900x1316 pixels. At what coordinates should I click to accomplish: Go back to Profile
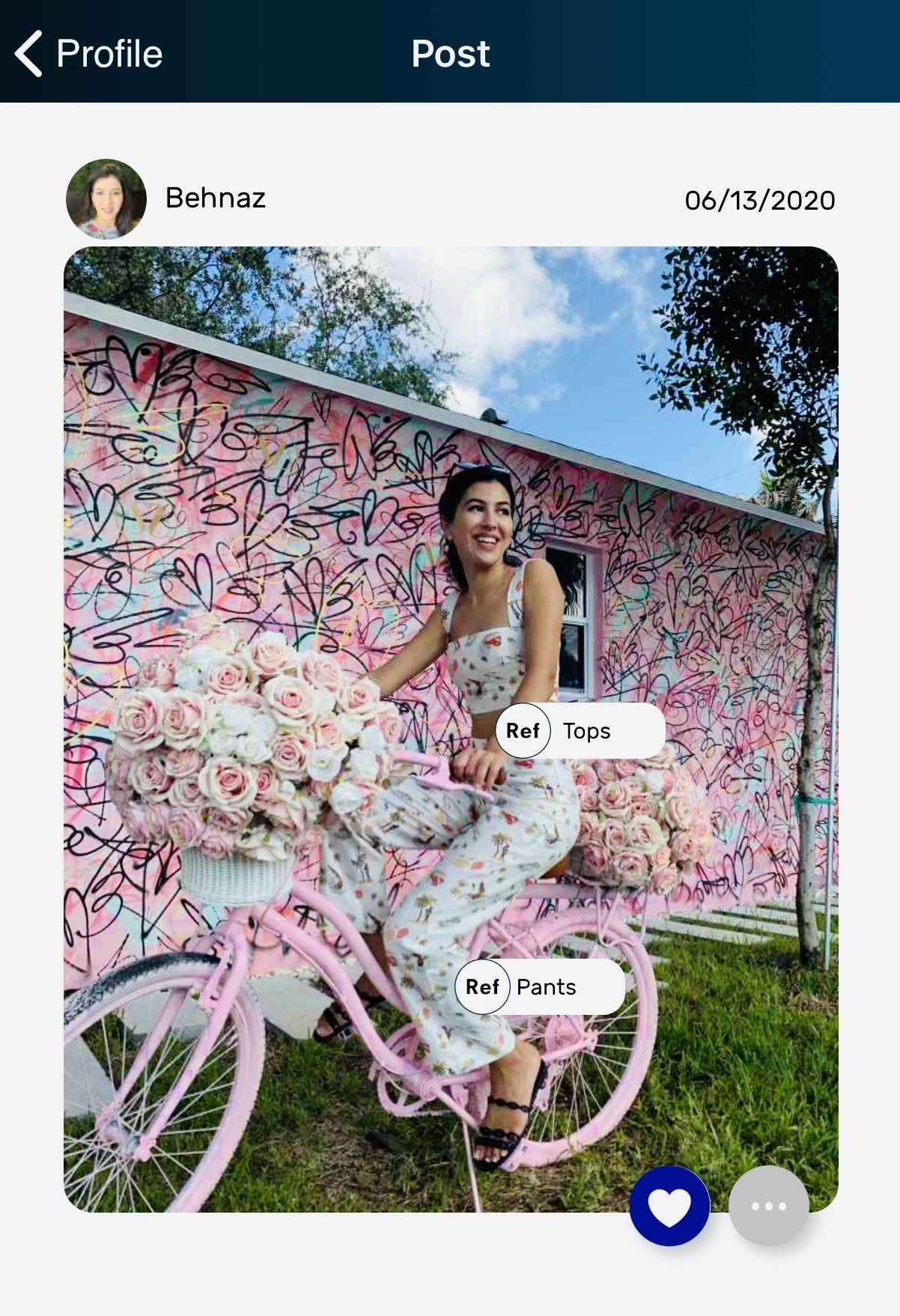pos(88,54)
